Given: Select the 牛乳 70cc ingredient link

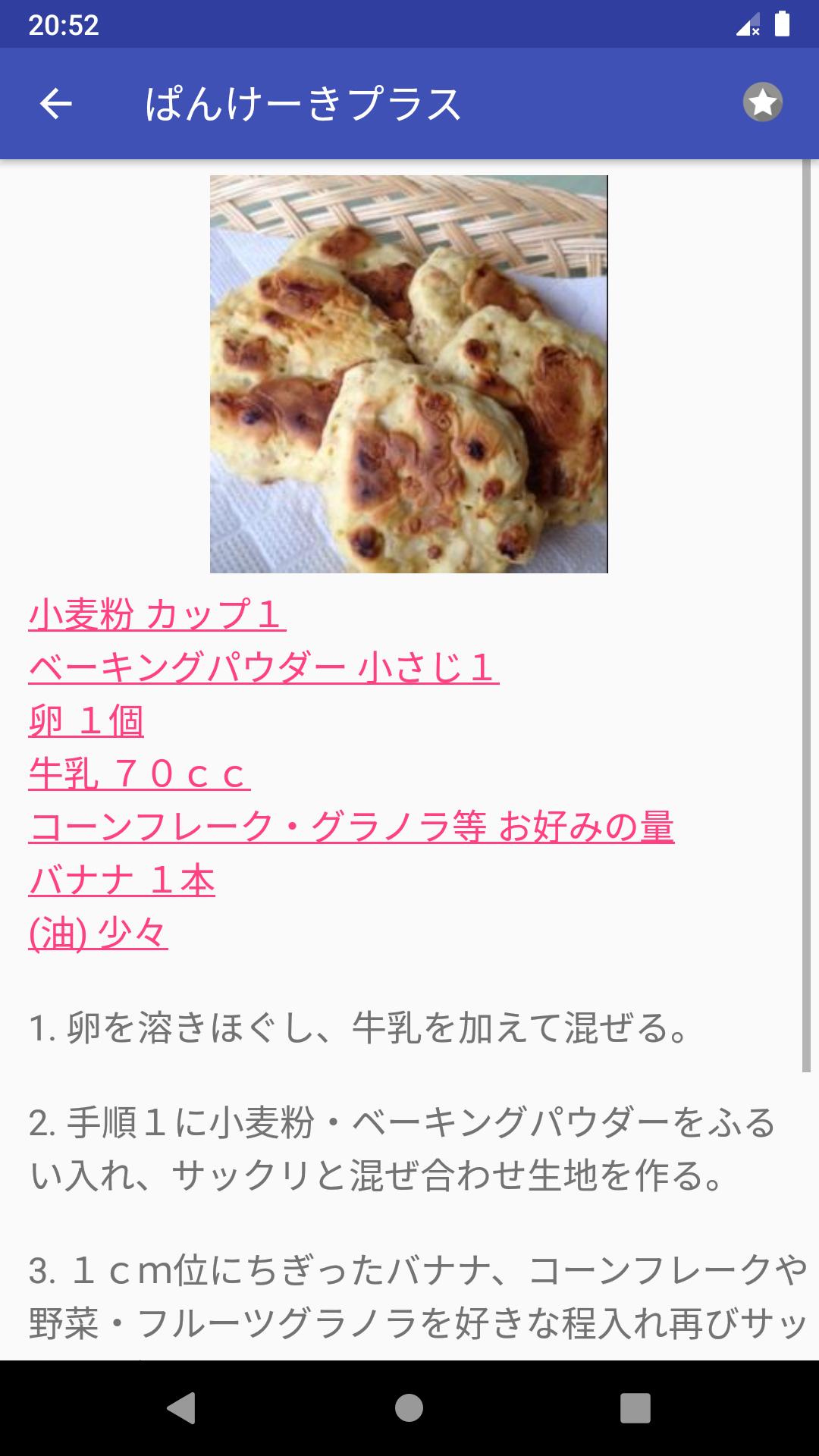Looking at the screenshot, I should pyautogui.click(x=139, y=773).
